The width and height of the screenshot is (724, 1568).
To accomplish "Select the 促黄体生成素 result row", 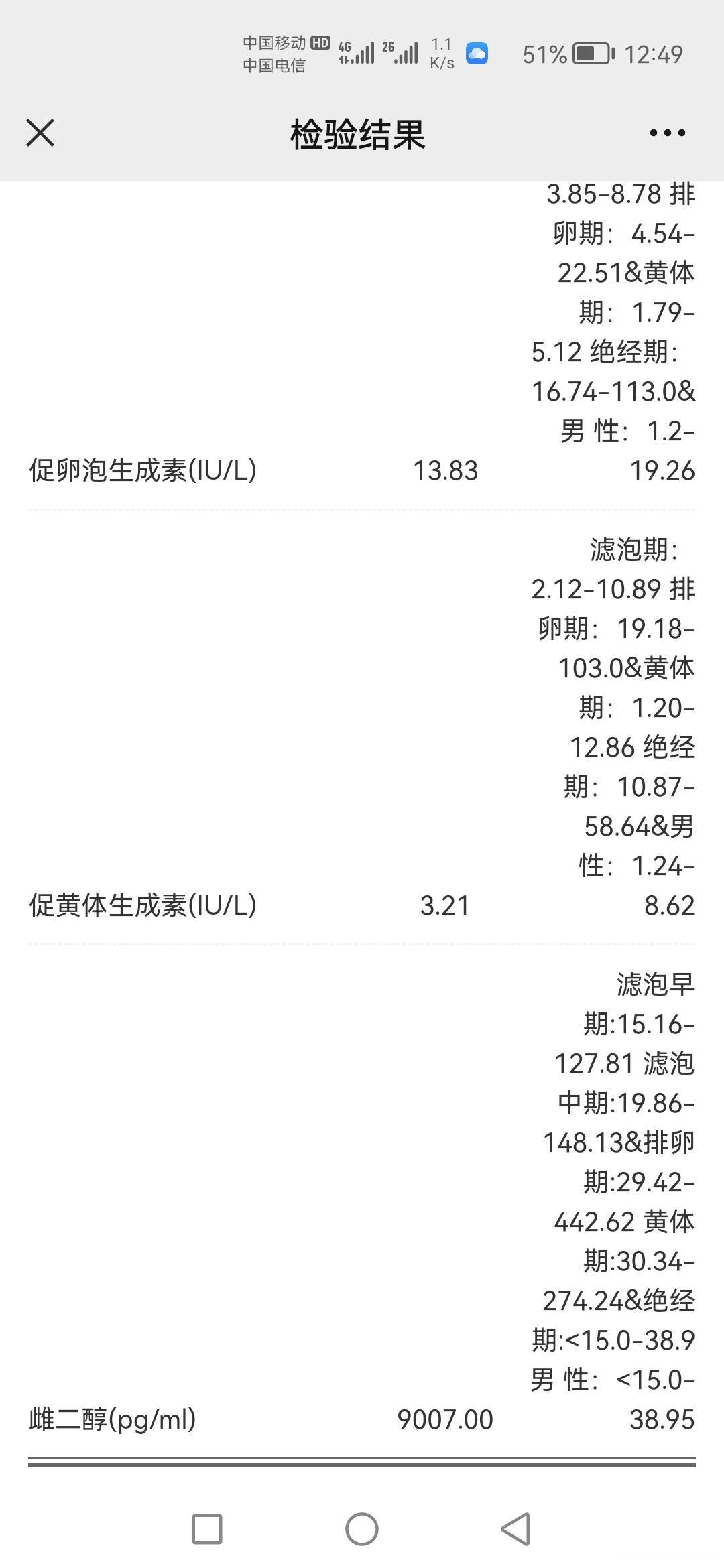I will 143,906.
